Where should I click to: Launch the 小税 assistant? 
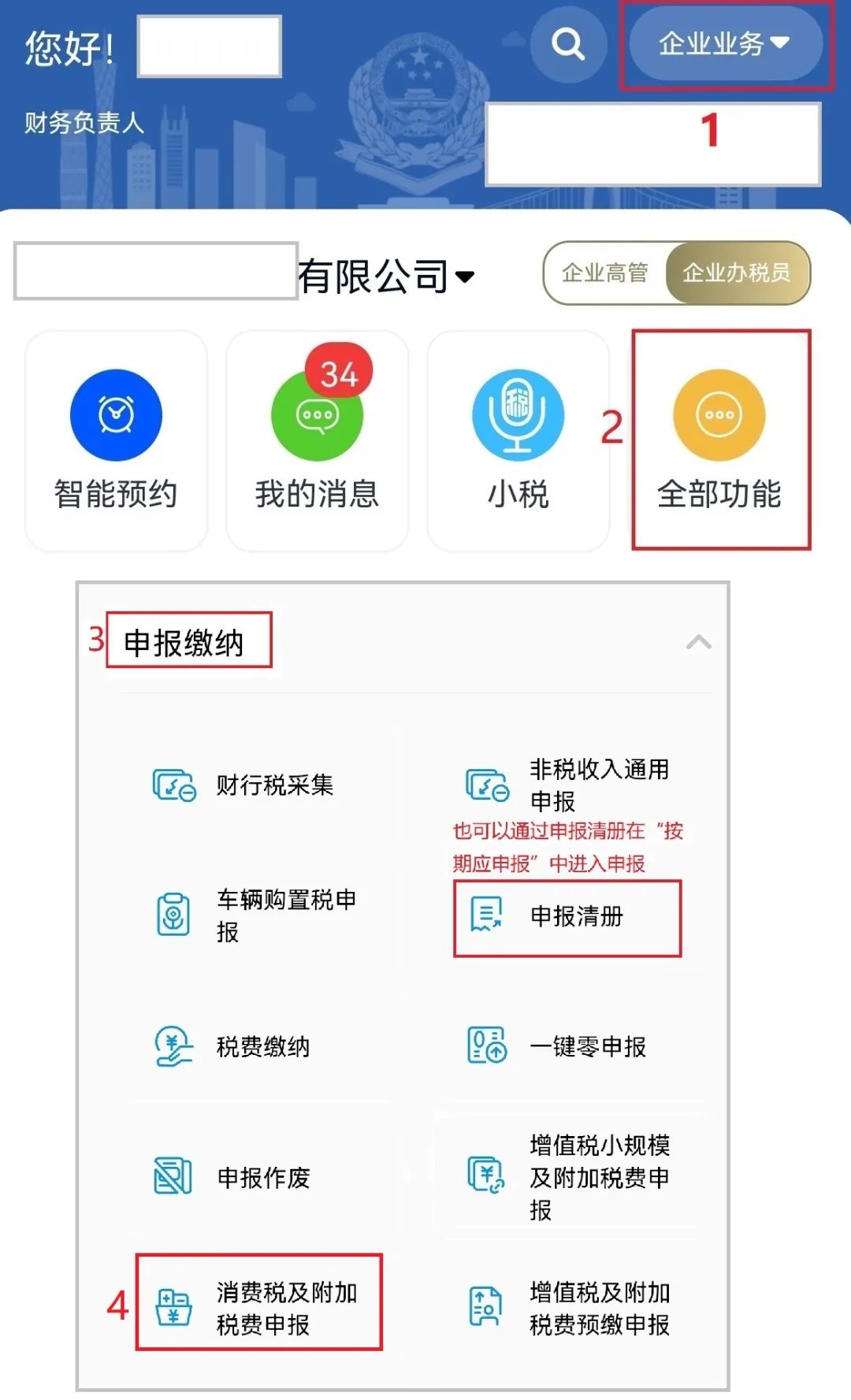[518, 440]
